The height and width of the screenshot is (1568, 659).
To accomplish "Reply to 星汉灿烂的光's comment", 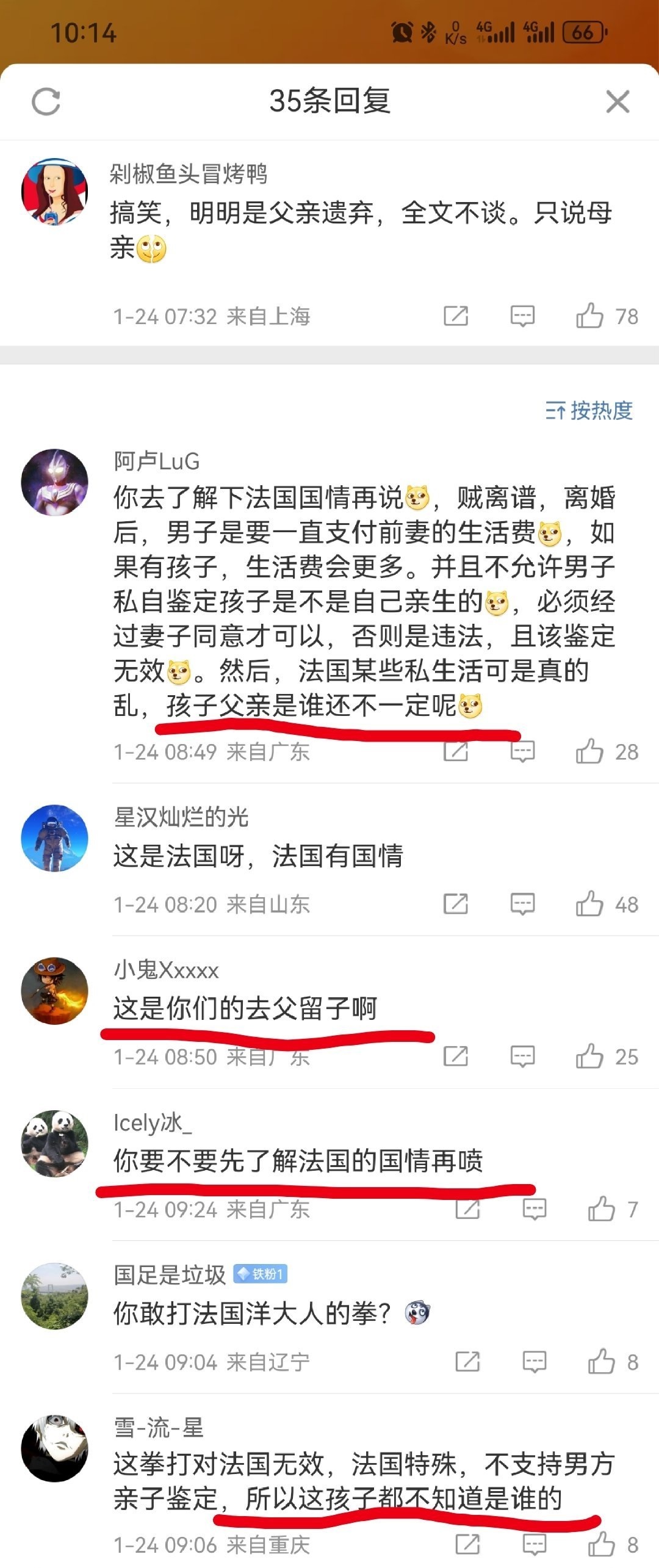I will pos(522,904).
